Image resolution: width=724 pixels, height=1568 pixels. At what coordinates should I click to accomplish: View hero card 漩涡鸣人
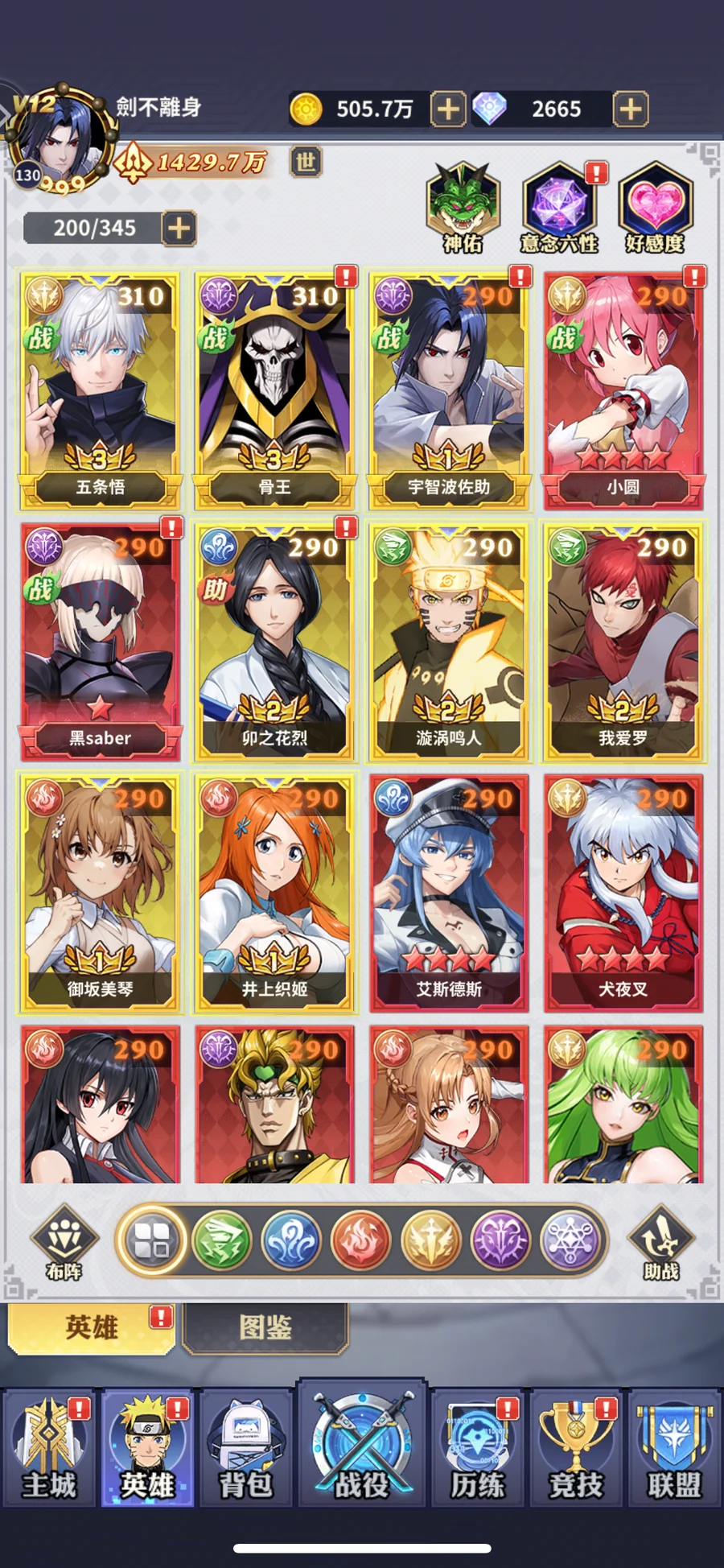pyautogui.click(x=449, y=642)
